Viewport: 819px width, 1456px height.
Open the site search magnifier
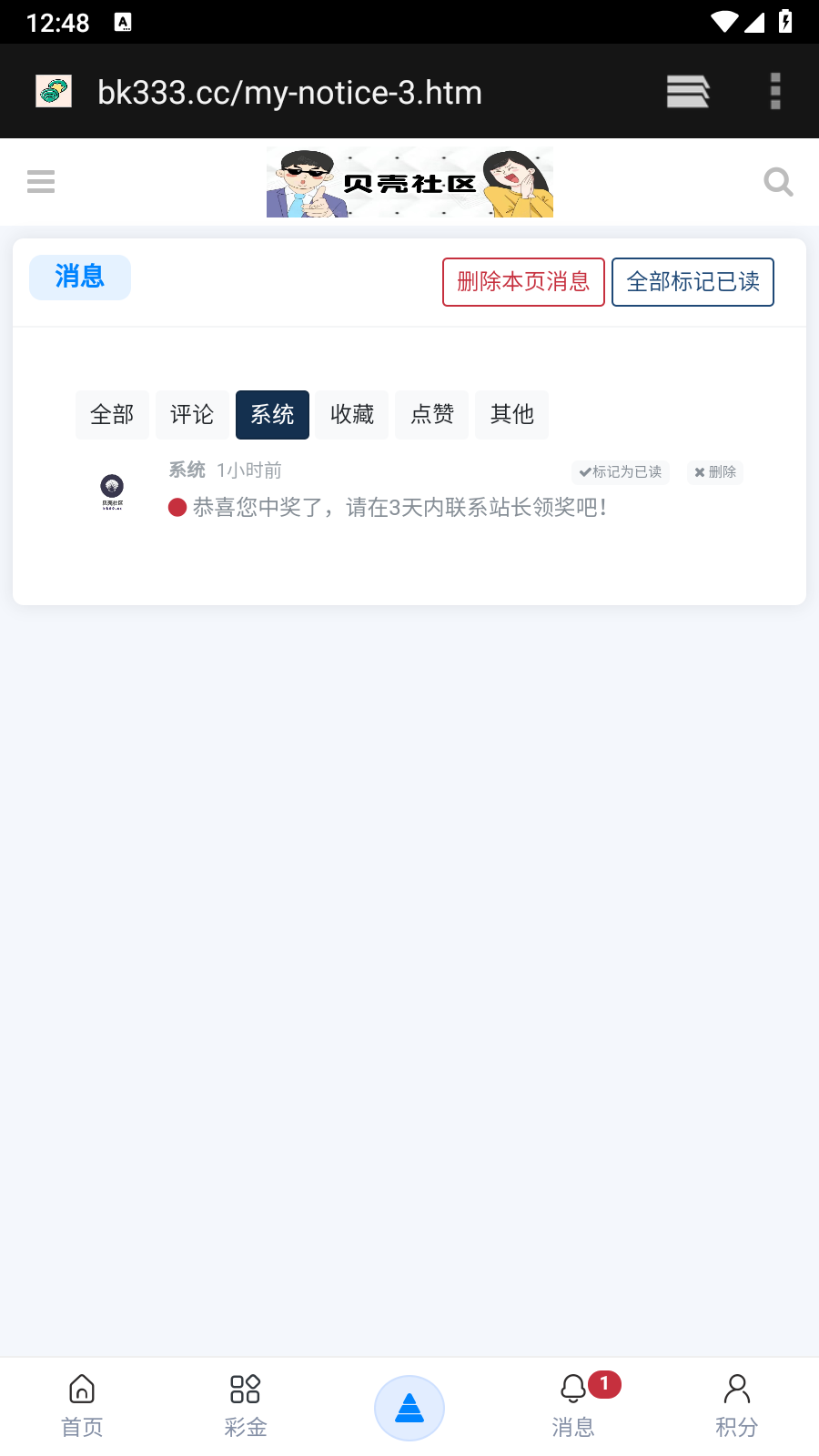point(778,182)
